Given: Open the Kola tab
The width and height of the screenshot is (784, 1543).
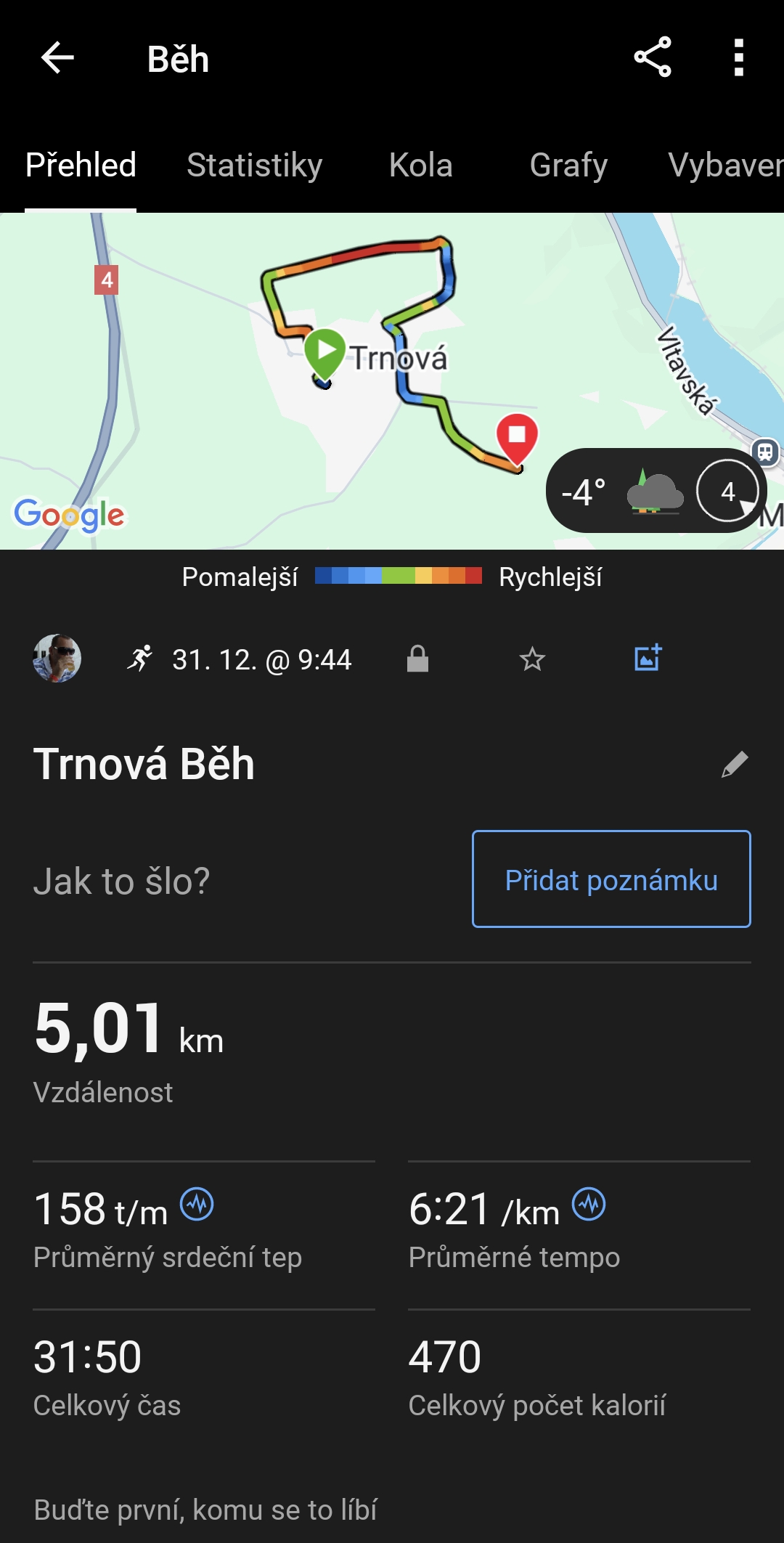Looking at the screenshot, I should (x=420, y=166).
